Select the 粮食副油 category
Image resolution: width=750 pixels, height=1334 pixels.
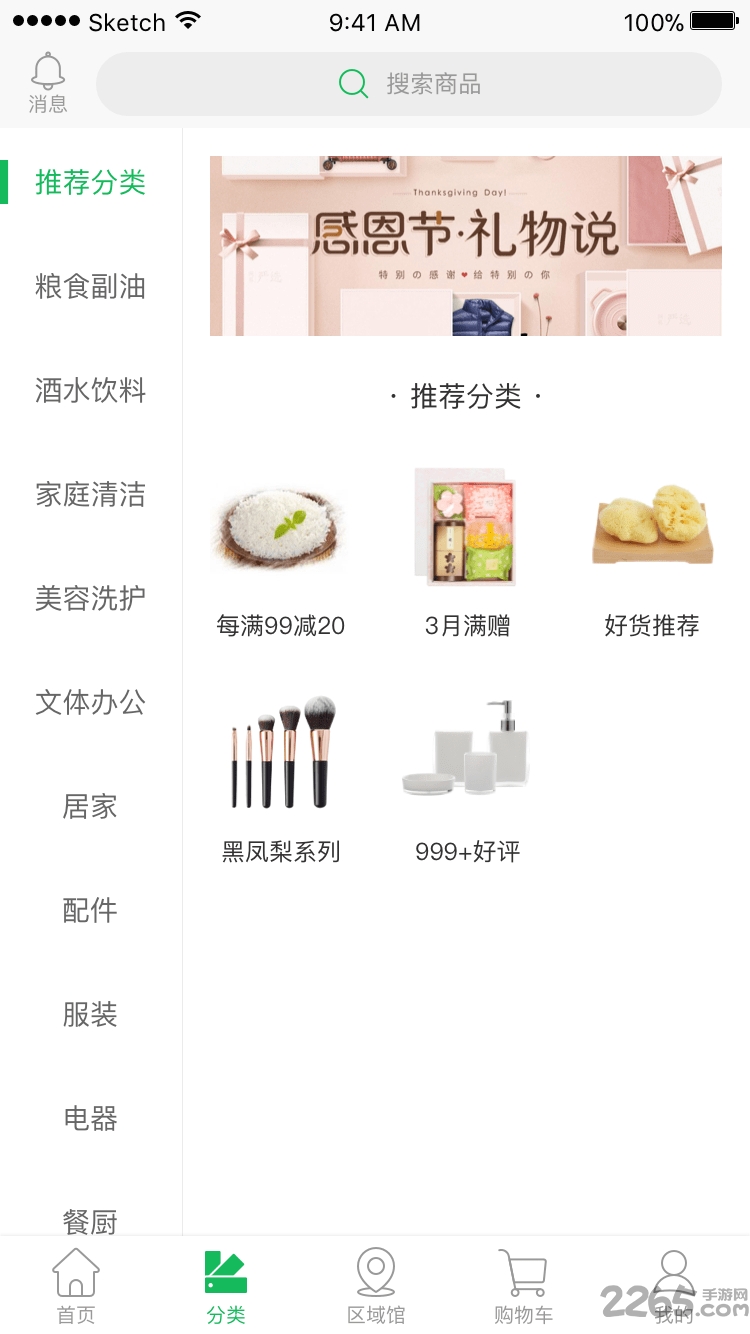tap(90, 286)
